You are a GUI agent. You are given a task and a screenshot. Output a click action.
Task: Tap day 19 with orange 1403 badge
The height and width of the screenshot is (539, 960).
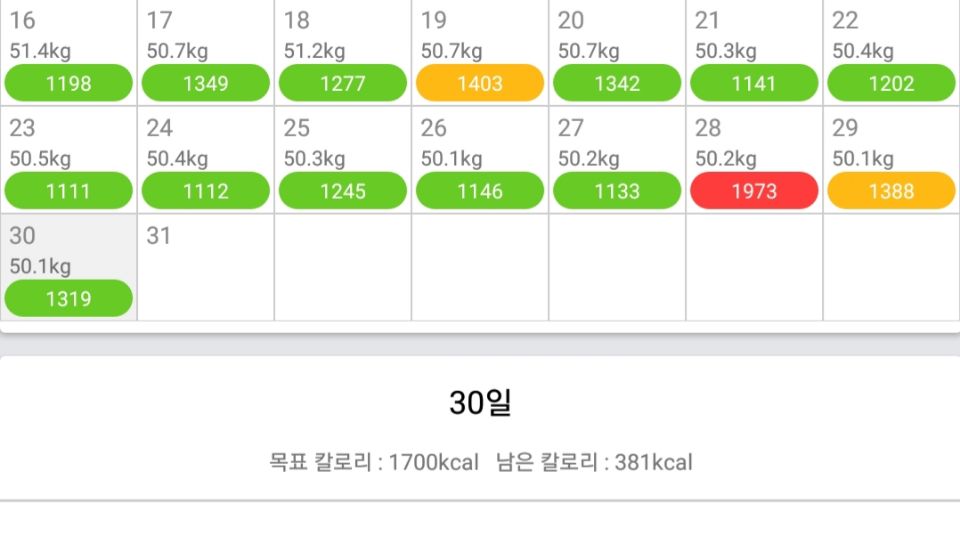[x=480, y=53]
